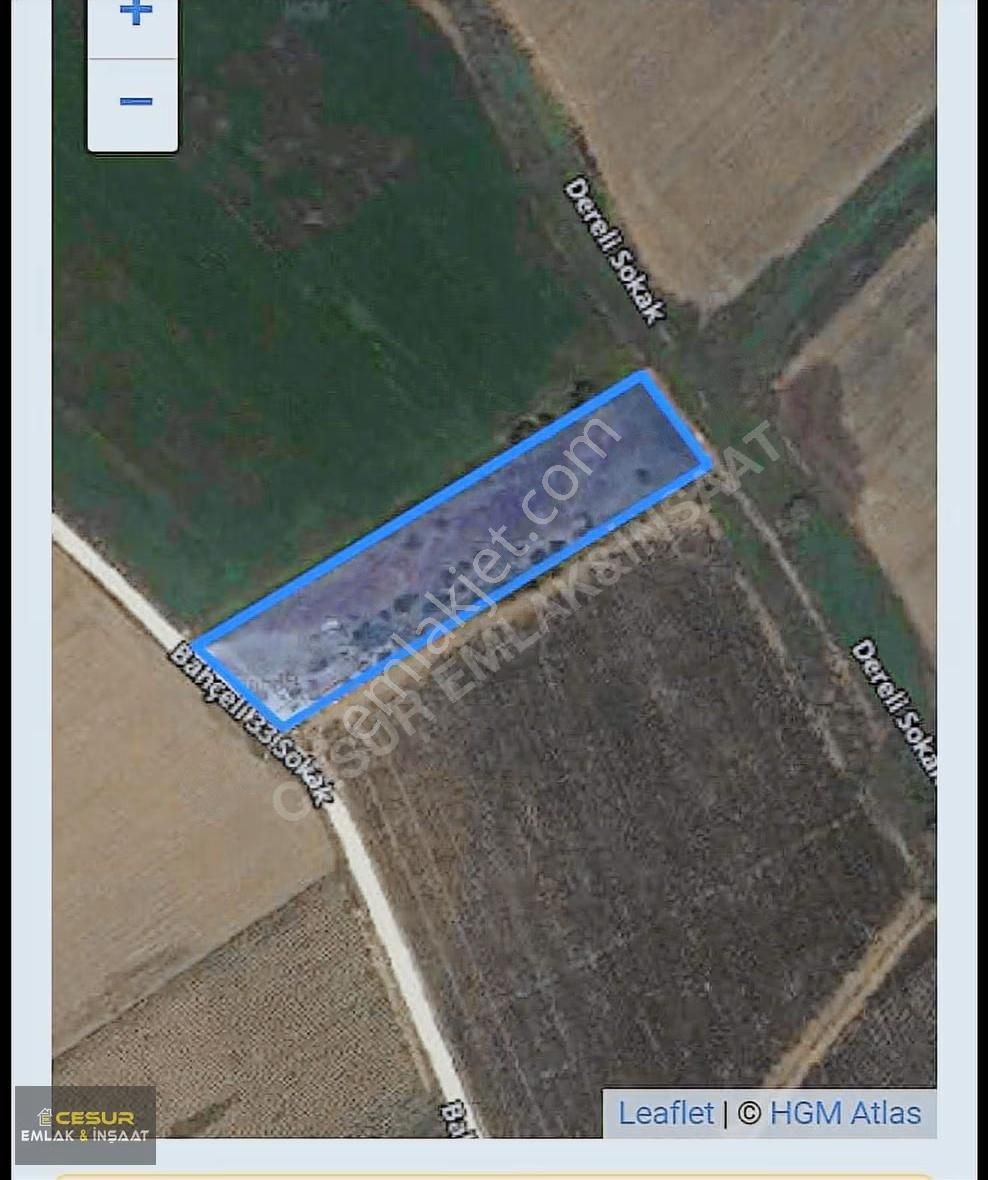Zoom out of the map
The height and width of the screenshot is (1180, 988).
pos(134,103)
